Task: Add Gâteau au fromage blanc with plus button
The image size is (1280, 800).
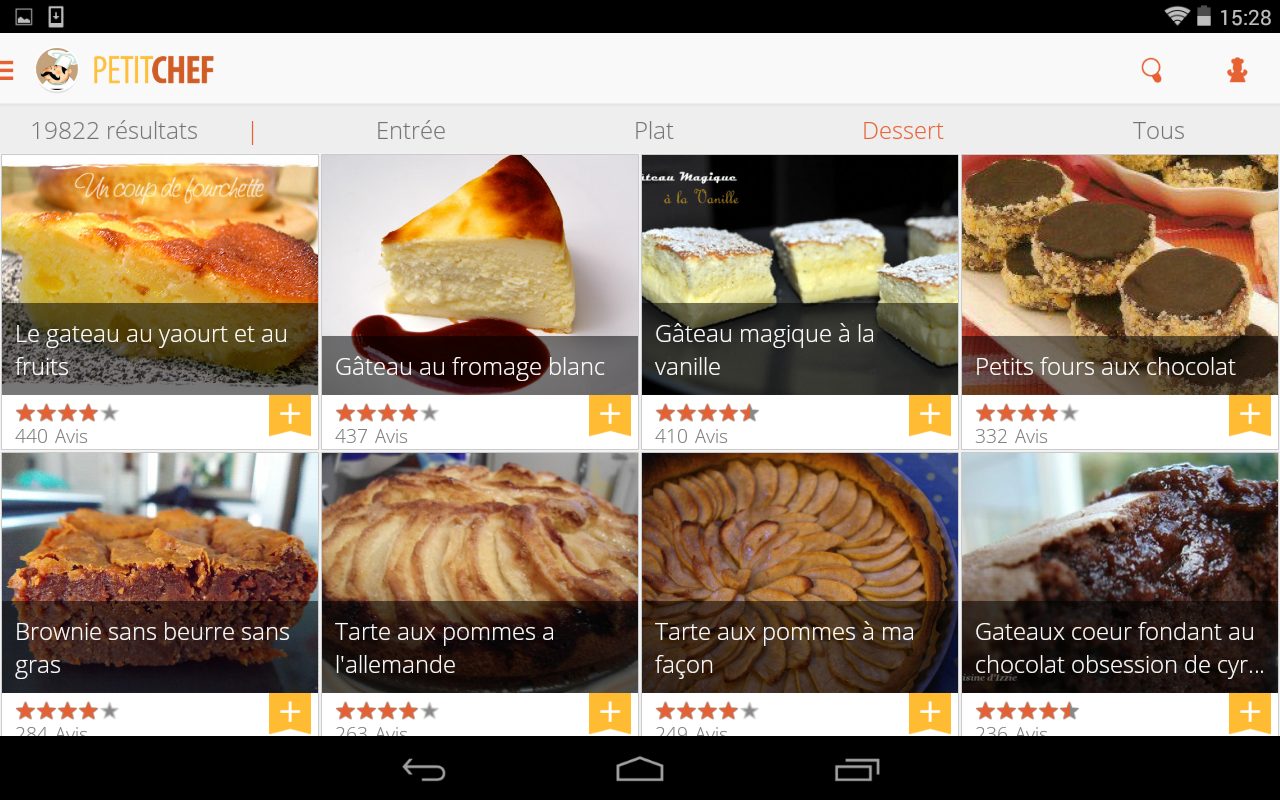Action: 609,414
